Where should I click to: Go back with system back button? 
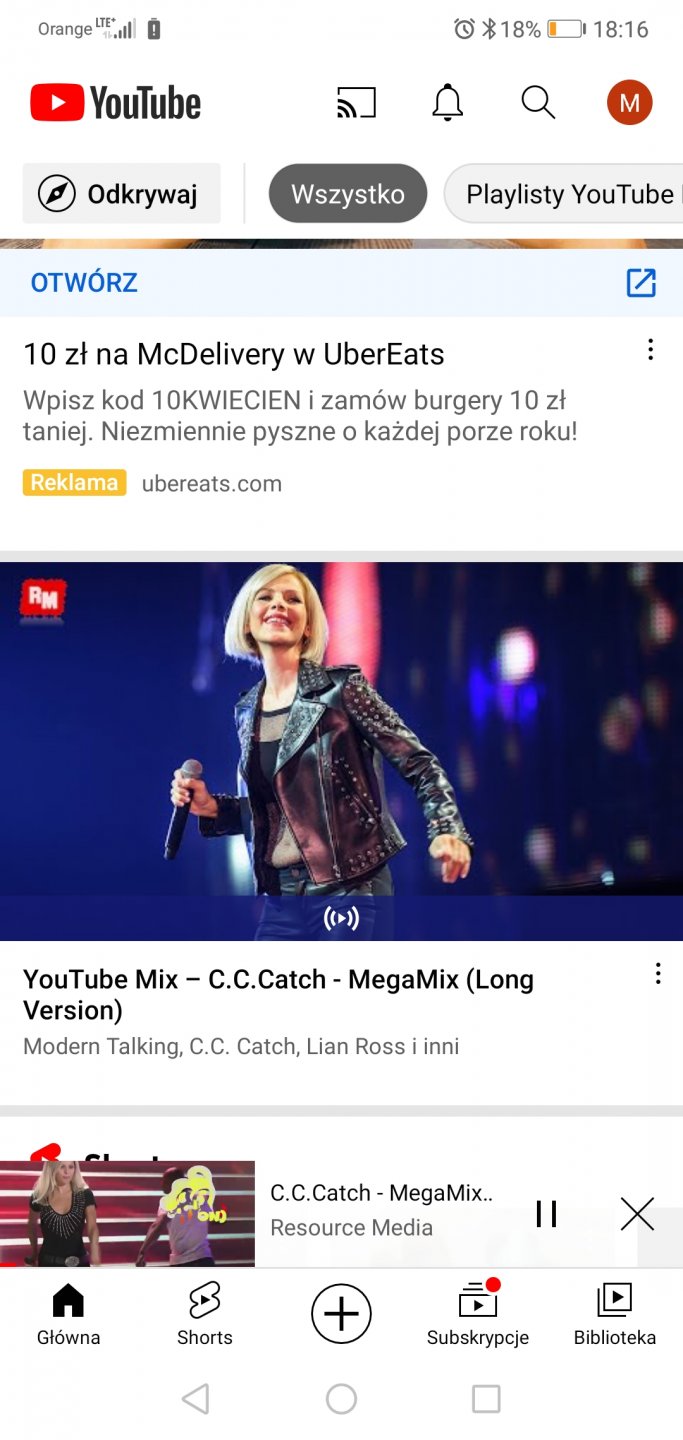coord(196,1399)
